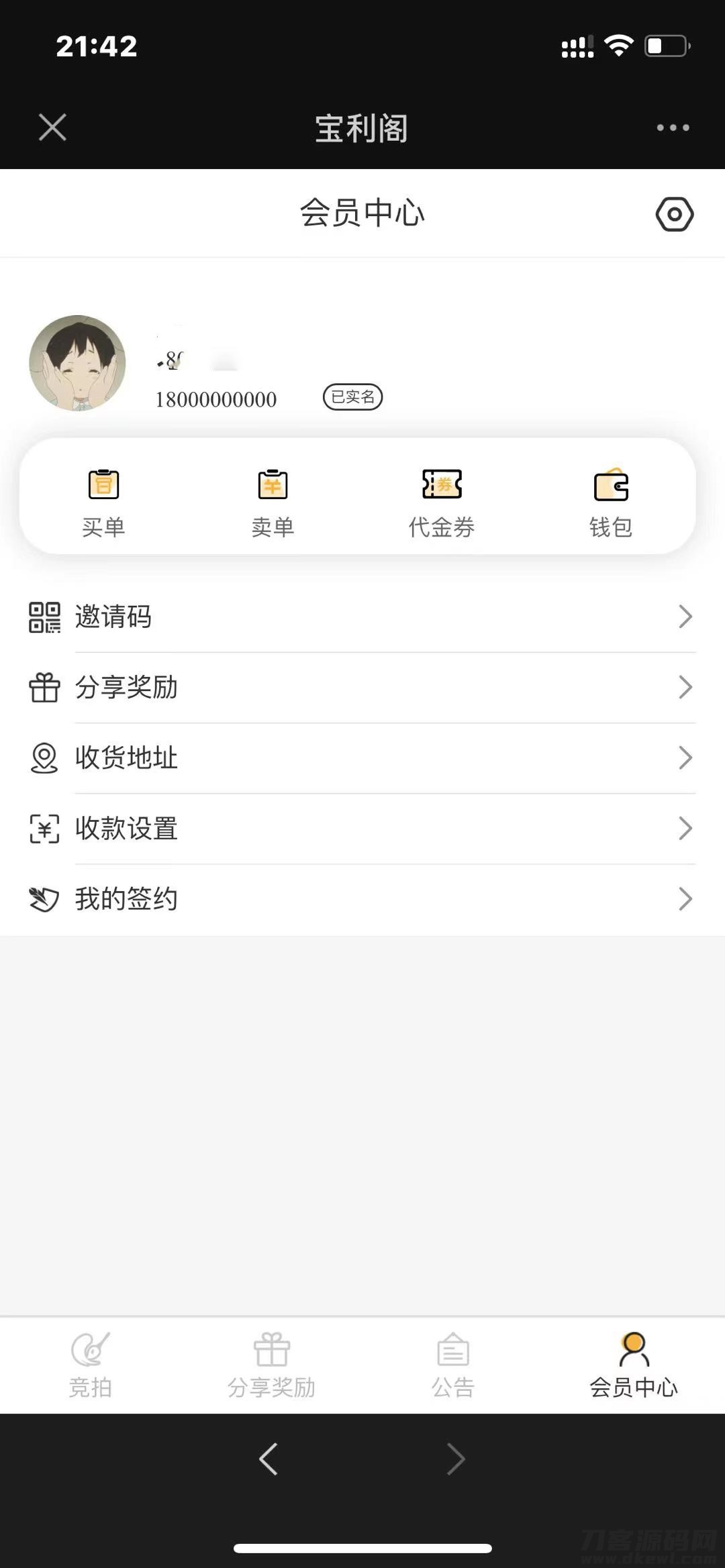This screenshot has width=725, height=1568.
Task: Tap the 已实名 verified badge
Action: click(352, 397)
